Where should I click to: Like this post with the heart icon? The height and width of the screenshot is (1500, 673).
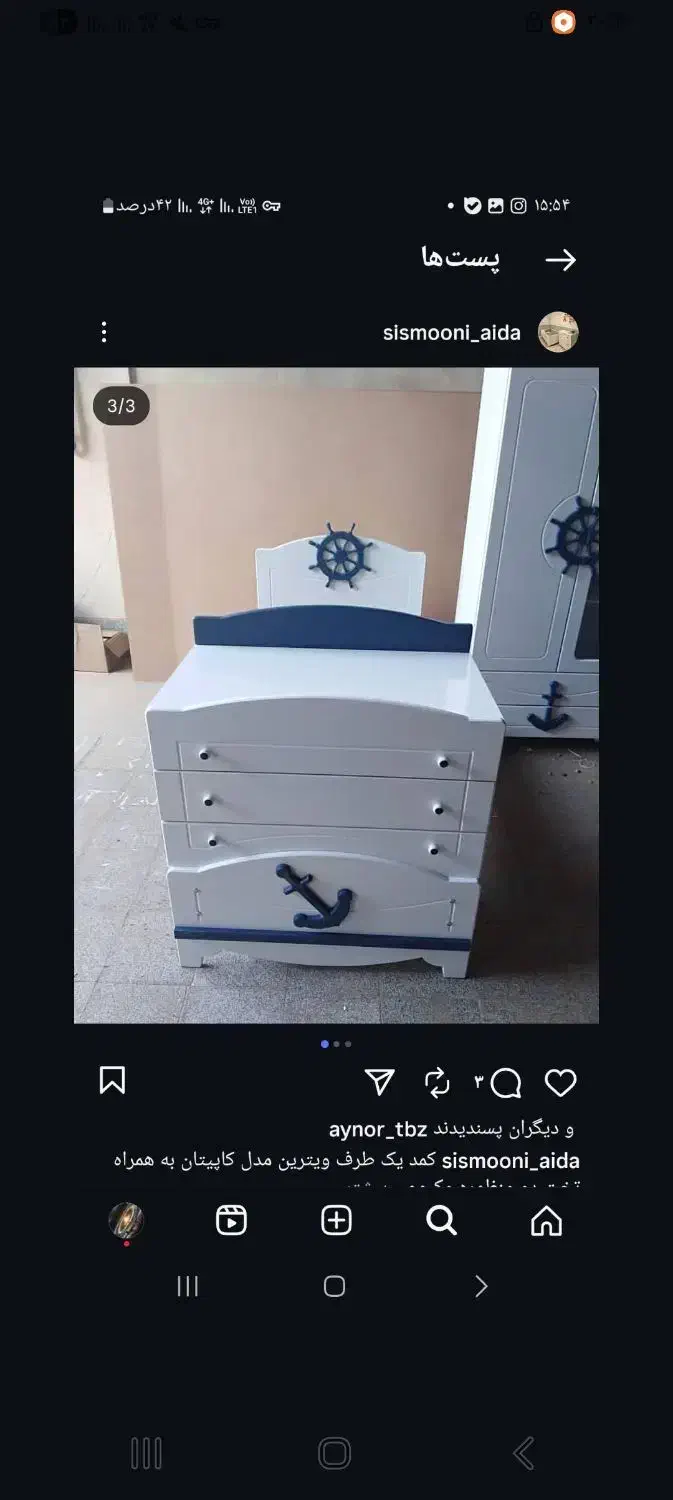pyautogui.click(x=560, y=1082)
